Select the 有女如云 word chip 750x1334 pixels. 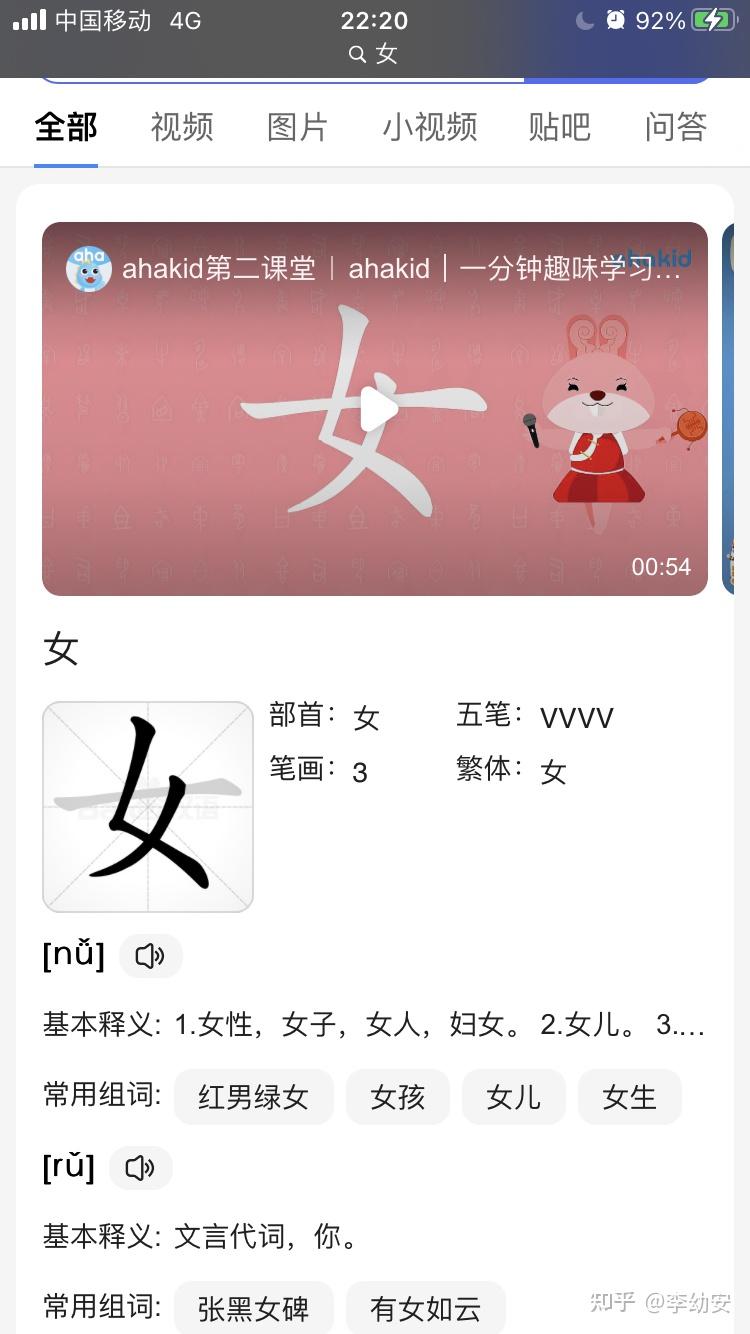point(426,1308)
